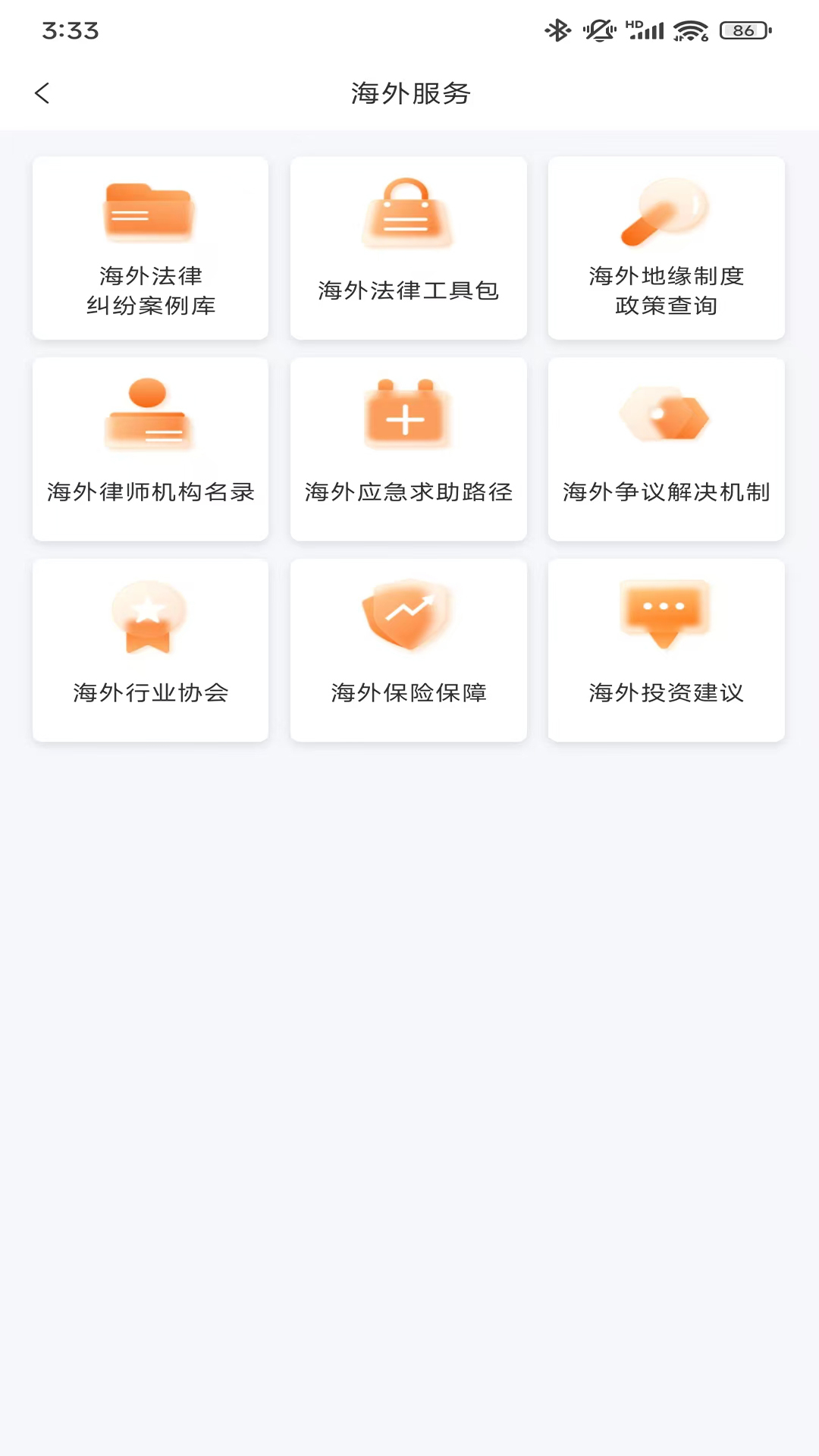Tap the battery indicator in the status bar
819x1456 pixels.
744,30
